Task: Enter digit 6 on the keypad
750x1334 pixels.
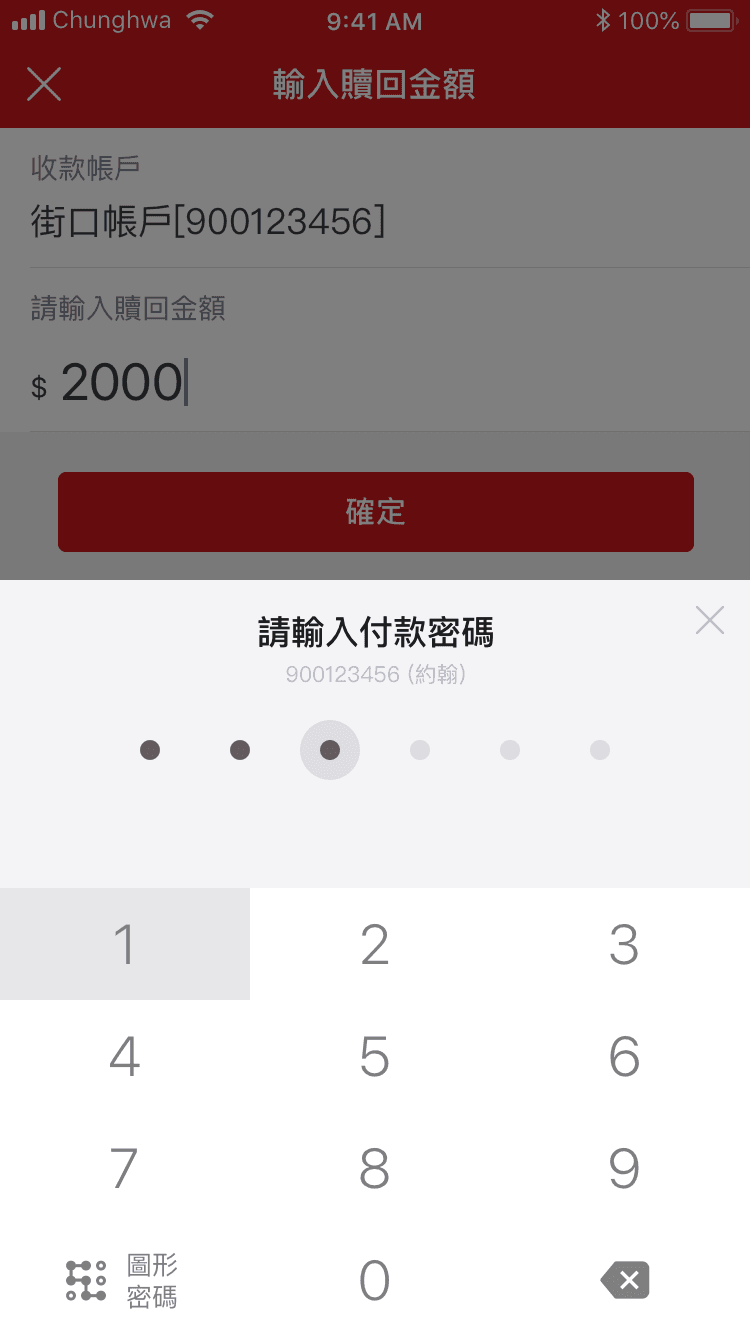Action: pos(624,1056)
